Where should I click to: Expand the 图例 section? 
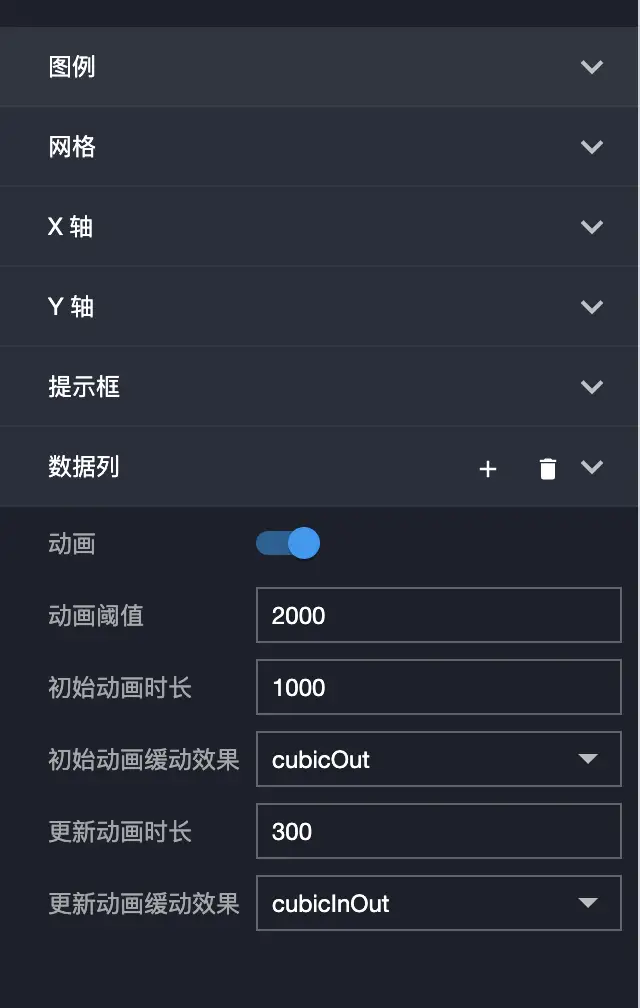coord(592,67)
